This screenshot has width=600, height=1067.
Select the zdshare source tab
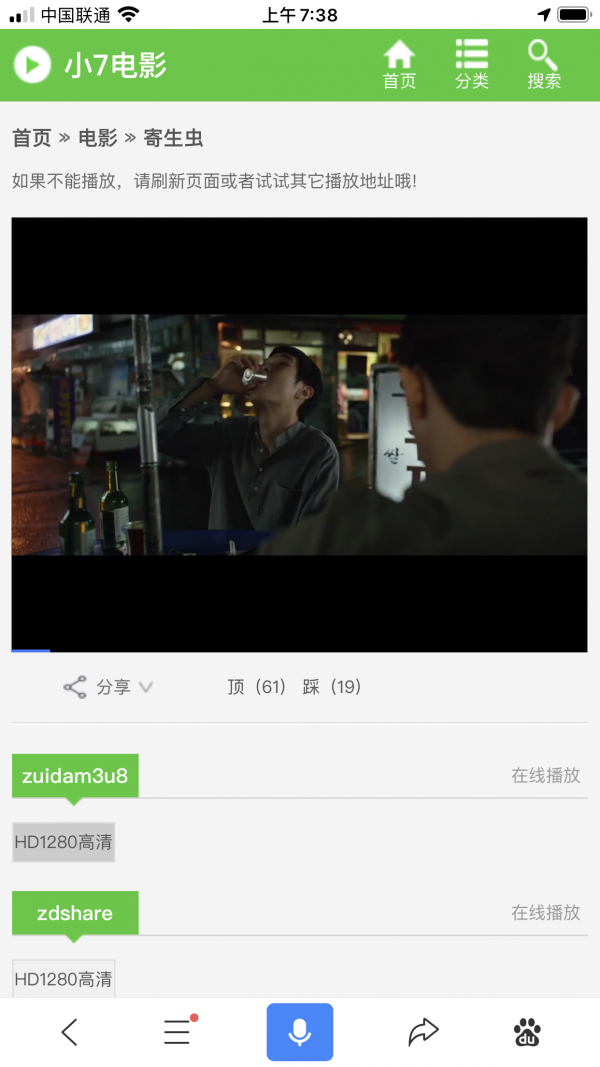click(75, 913)
